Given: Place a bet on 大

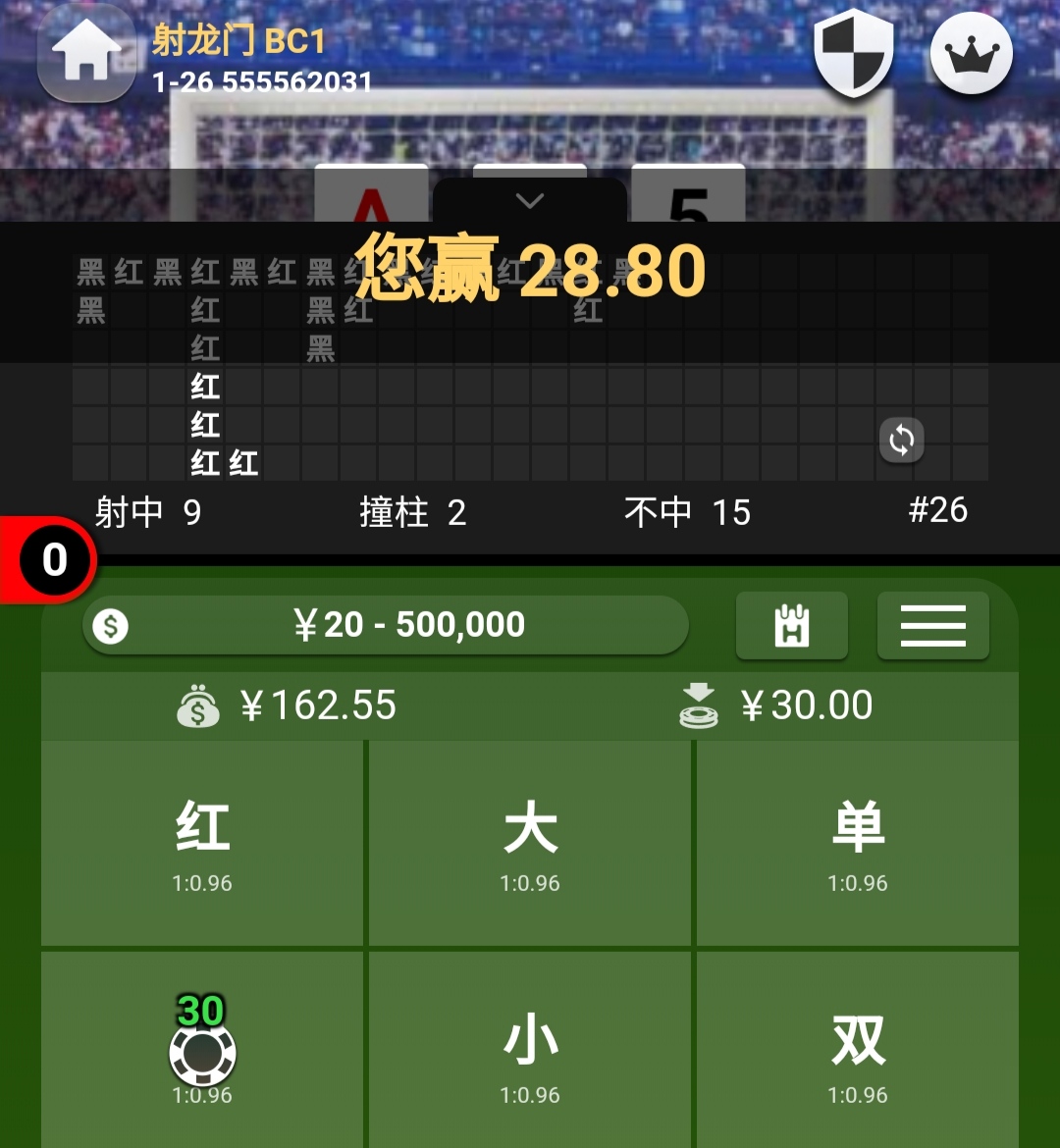Looking at the screenshot, I should click(x=530, y=842).
